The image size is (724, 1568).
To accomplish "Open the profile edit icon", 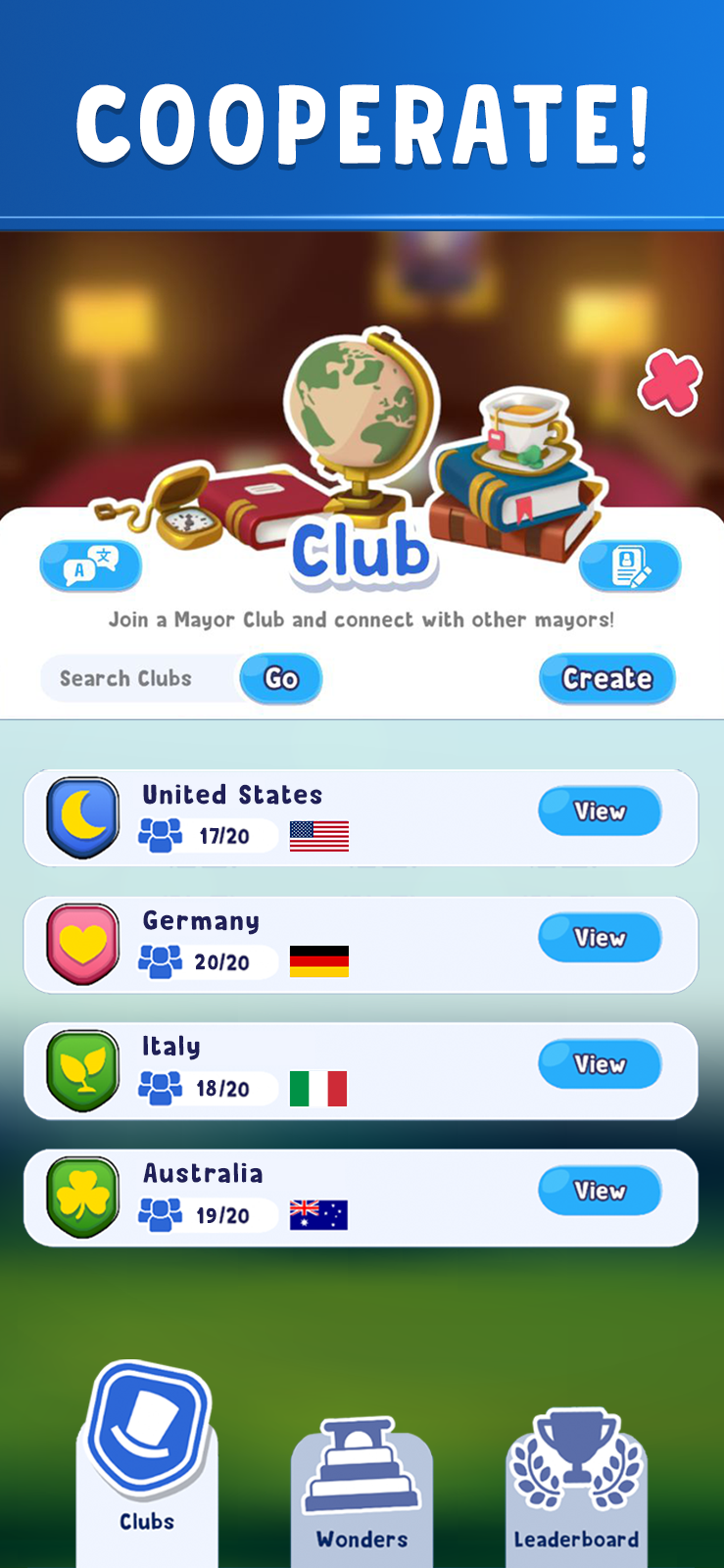I will (x=629, y=565).
